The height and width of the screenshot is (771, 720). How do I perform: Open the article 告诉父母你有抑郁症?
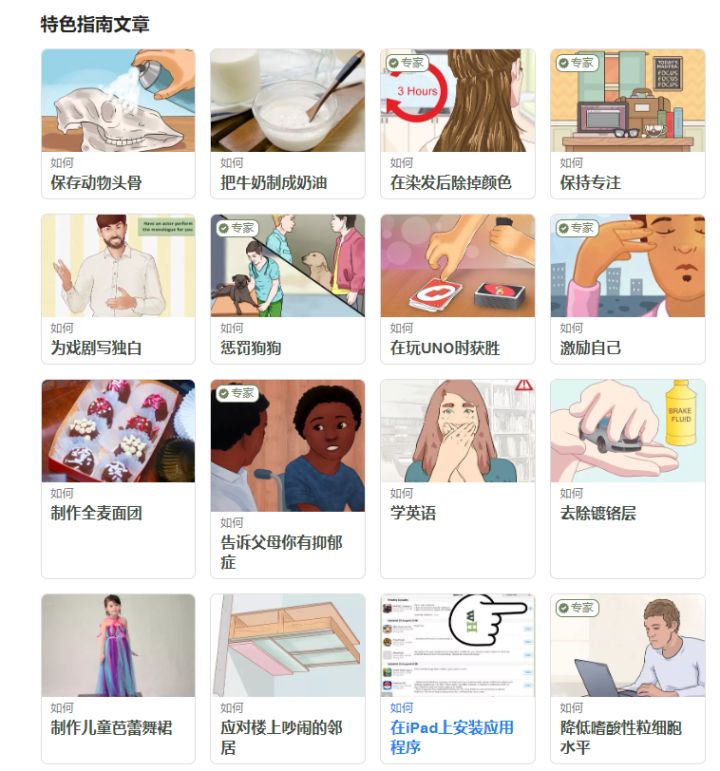click(x=287, y=470)
